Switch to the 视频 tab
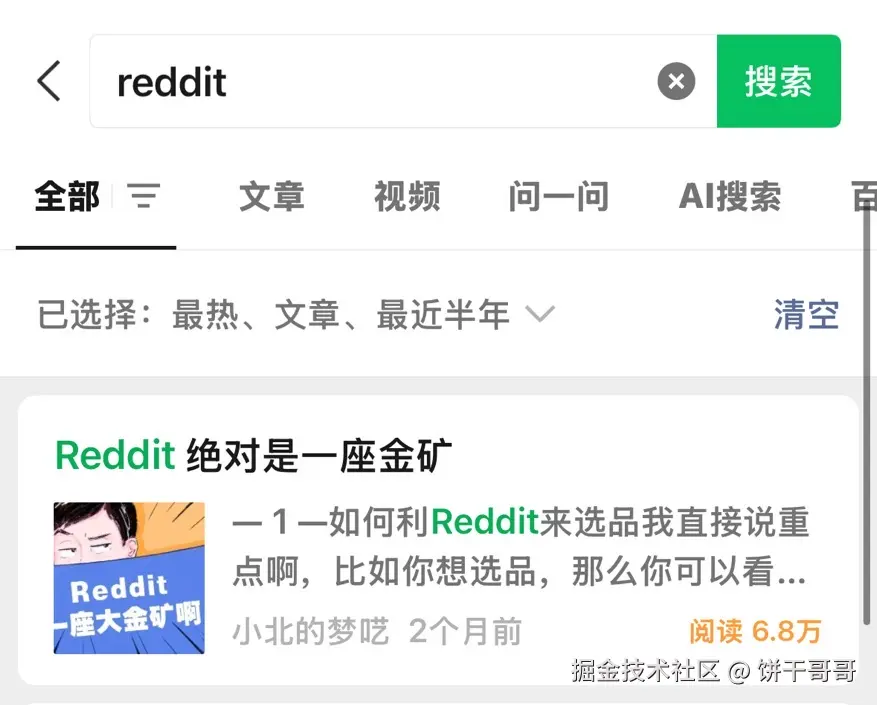 pos(407,197)
